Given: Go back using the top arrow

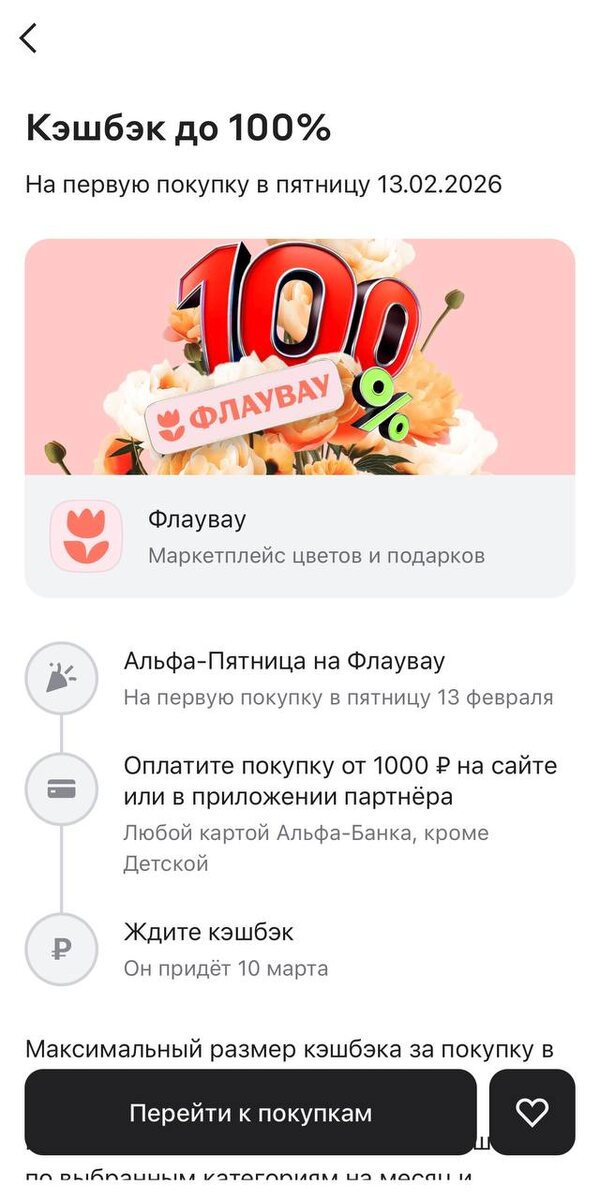Looking at the screenshot, I should (28, 38).
